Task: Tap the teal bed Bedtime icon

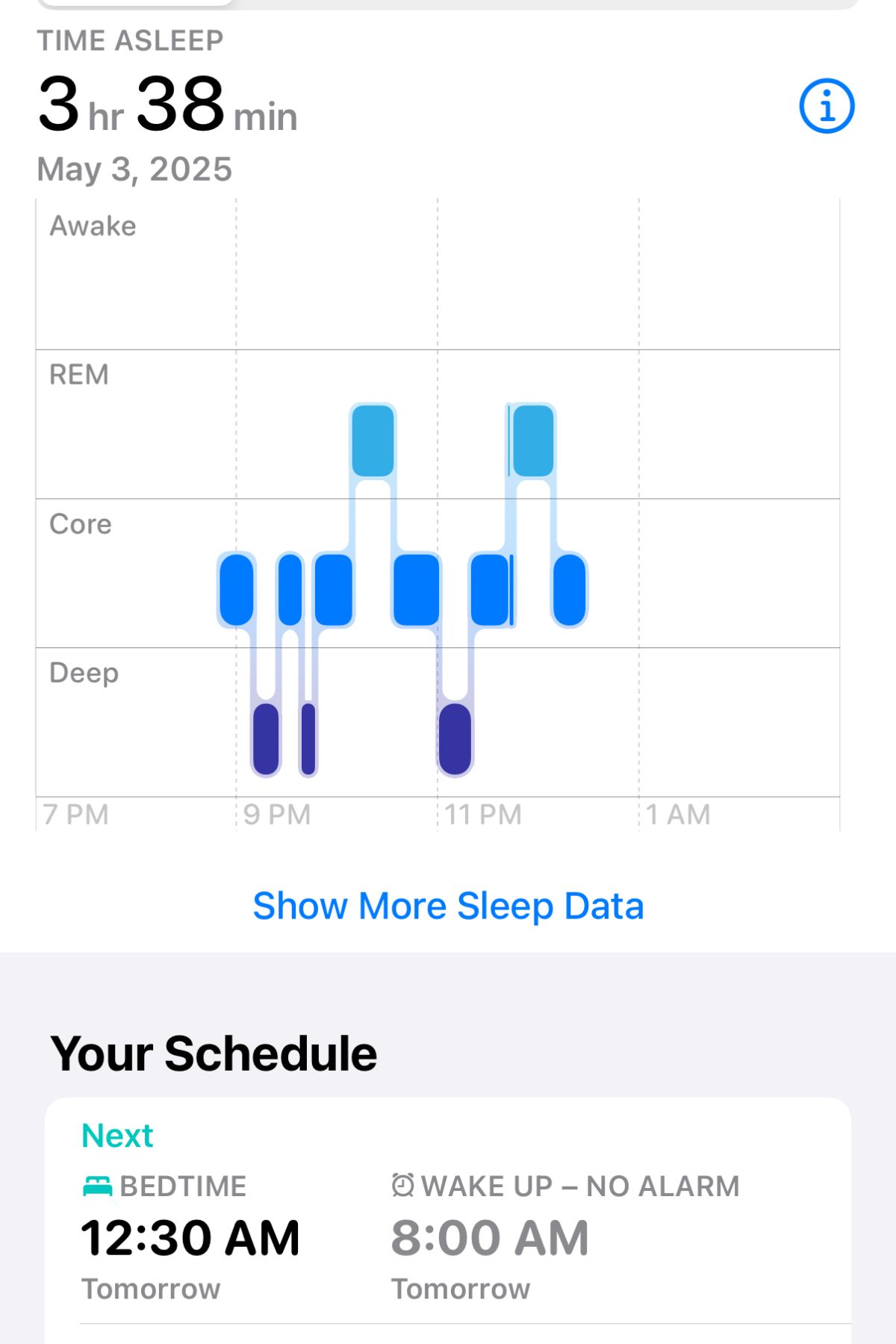Action: click(98, 1184)
